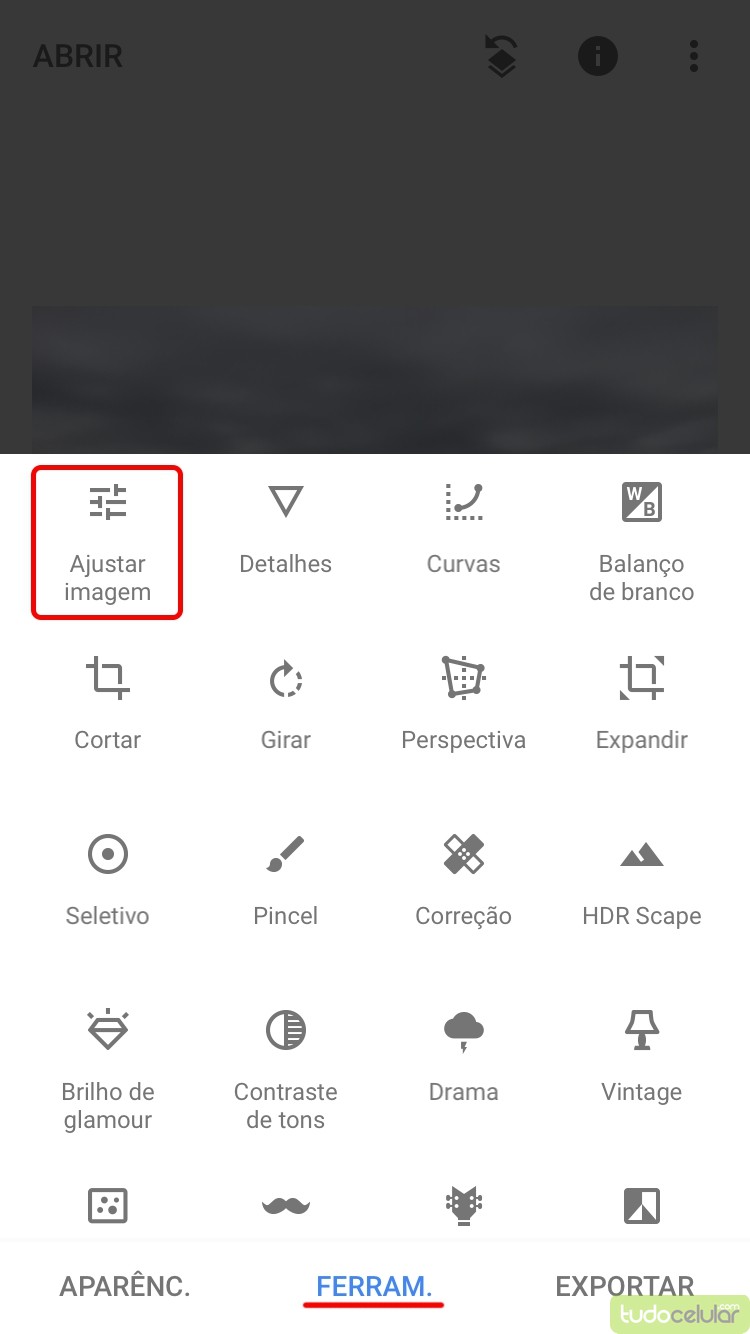Open the Ajustar imagem tool
This screenshot has width=750, height=1334.
107,541
